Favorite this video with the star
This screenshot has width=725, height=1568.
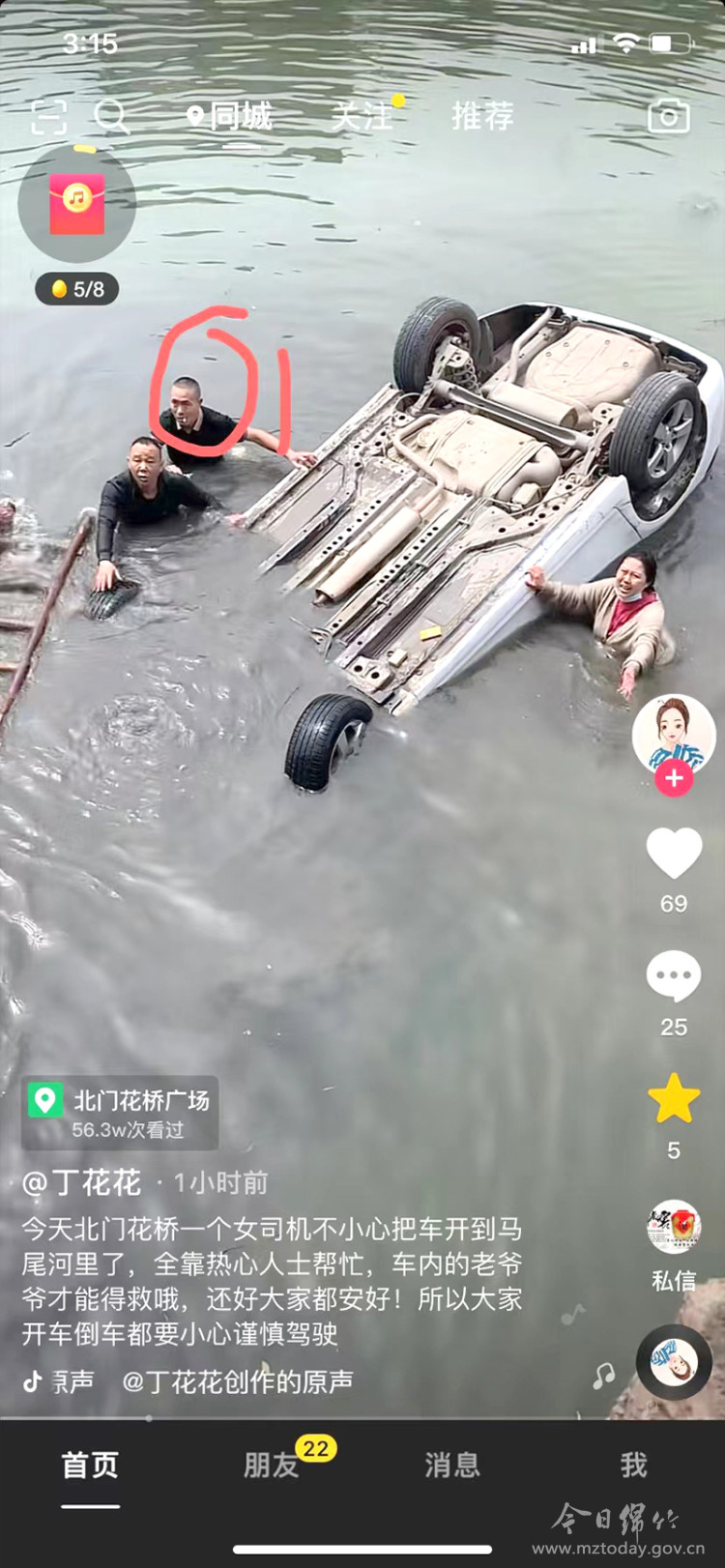tap(674, 1099)
